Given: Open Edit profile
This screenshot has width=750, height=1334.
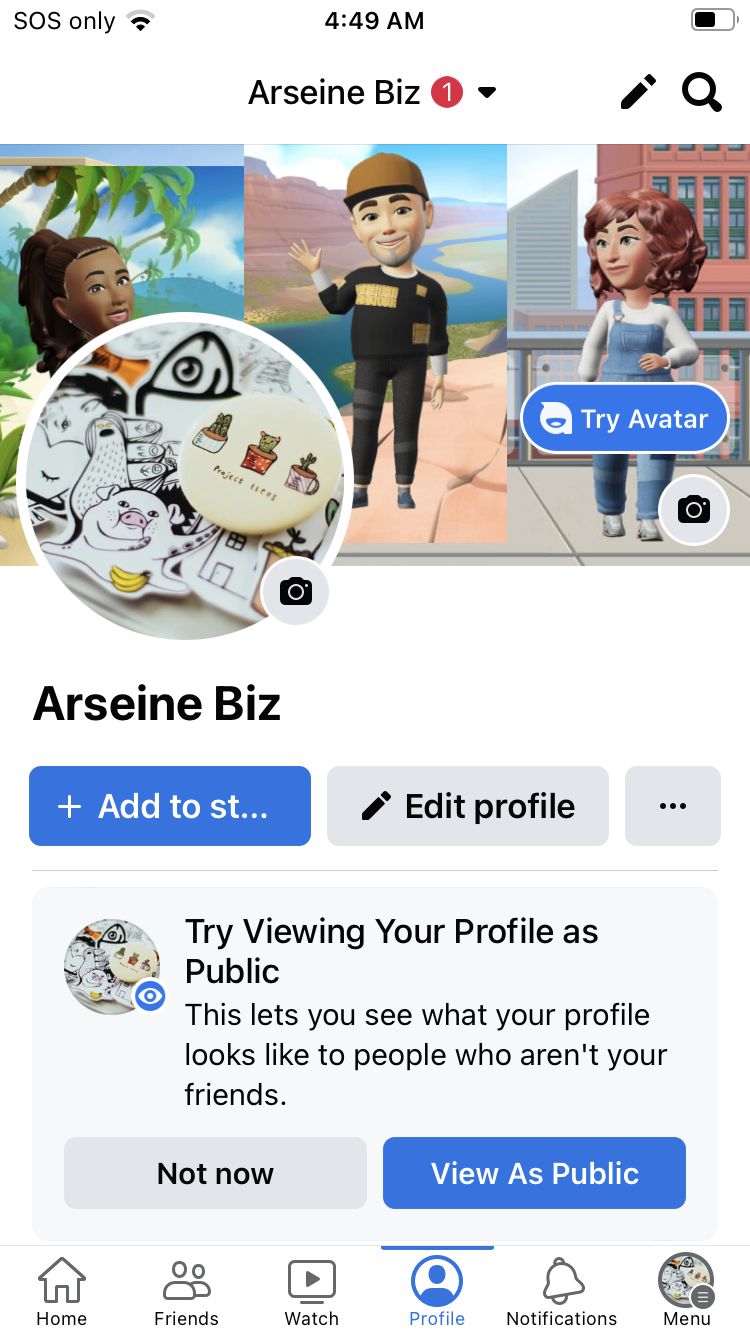Looking at the screenshot, I should [468, 806].
